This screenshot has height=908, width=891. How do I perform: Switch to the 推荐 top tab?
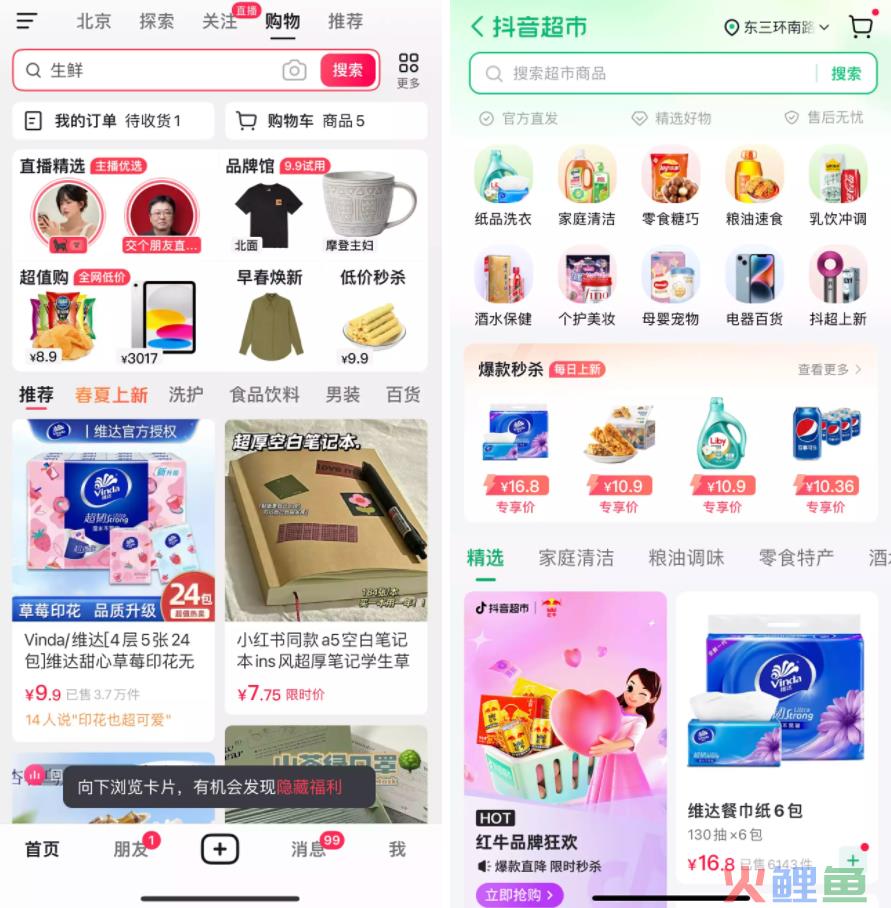coord(346,21)
